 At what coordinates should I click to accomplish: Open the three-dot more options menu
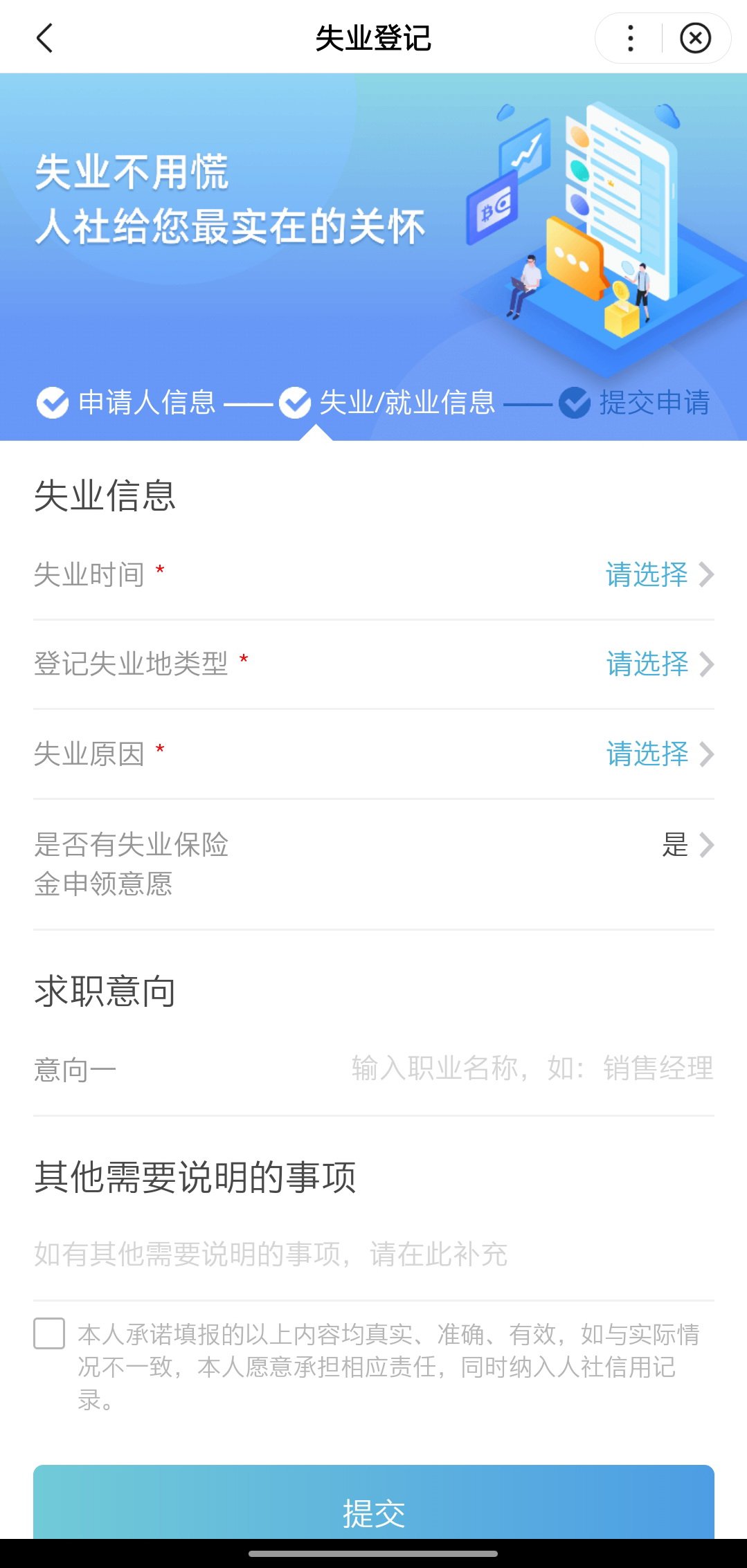point(630,38)
